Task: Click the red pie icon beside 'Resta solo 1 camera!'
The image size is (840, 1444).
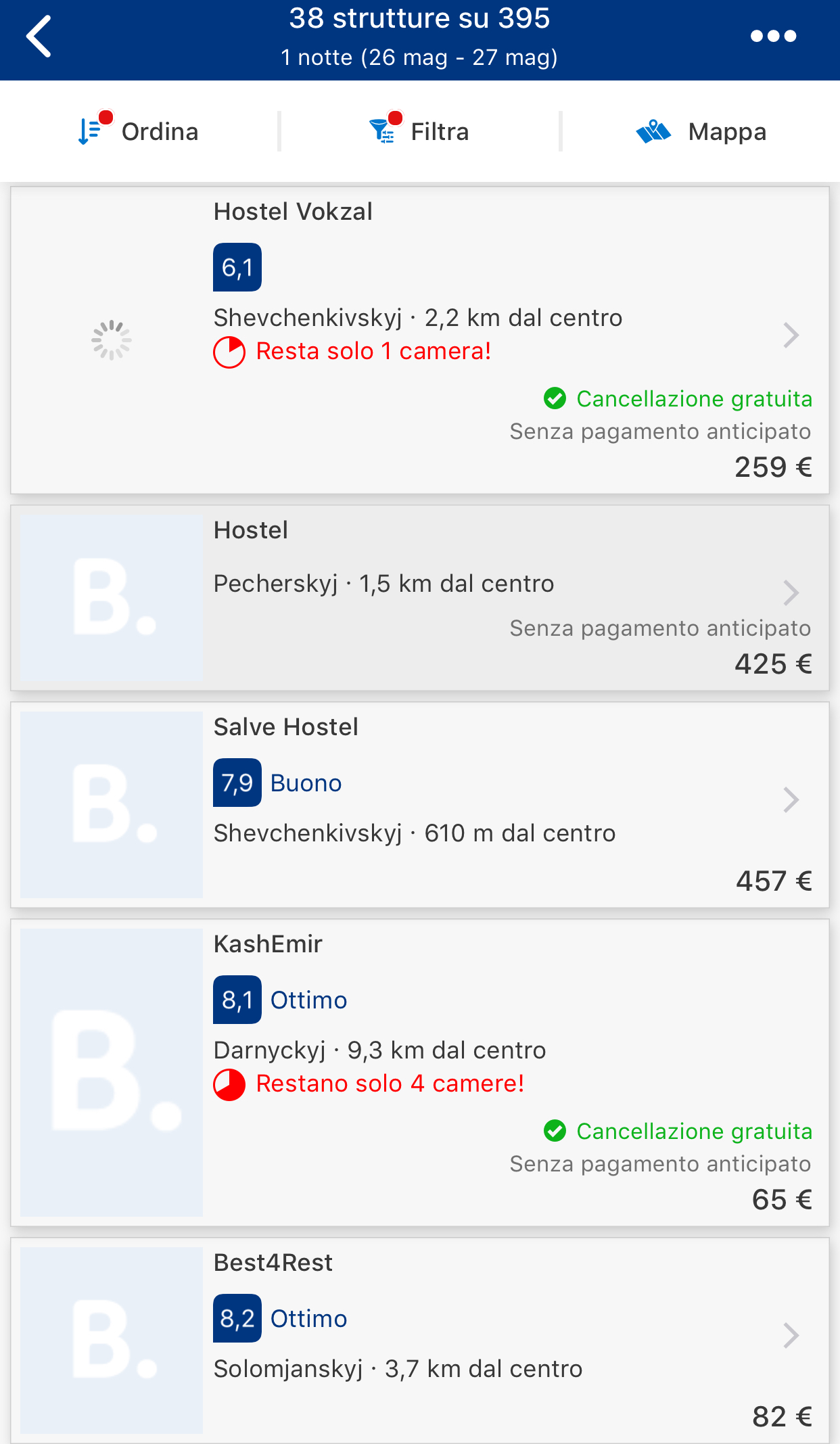Action: 229,350
